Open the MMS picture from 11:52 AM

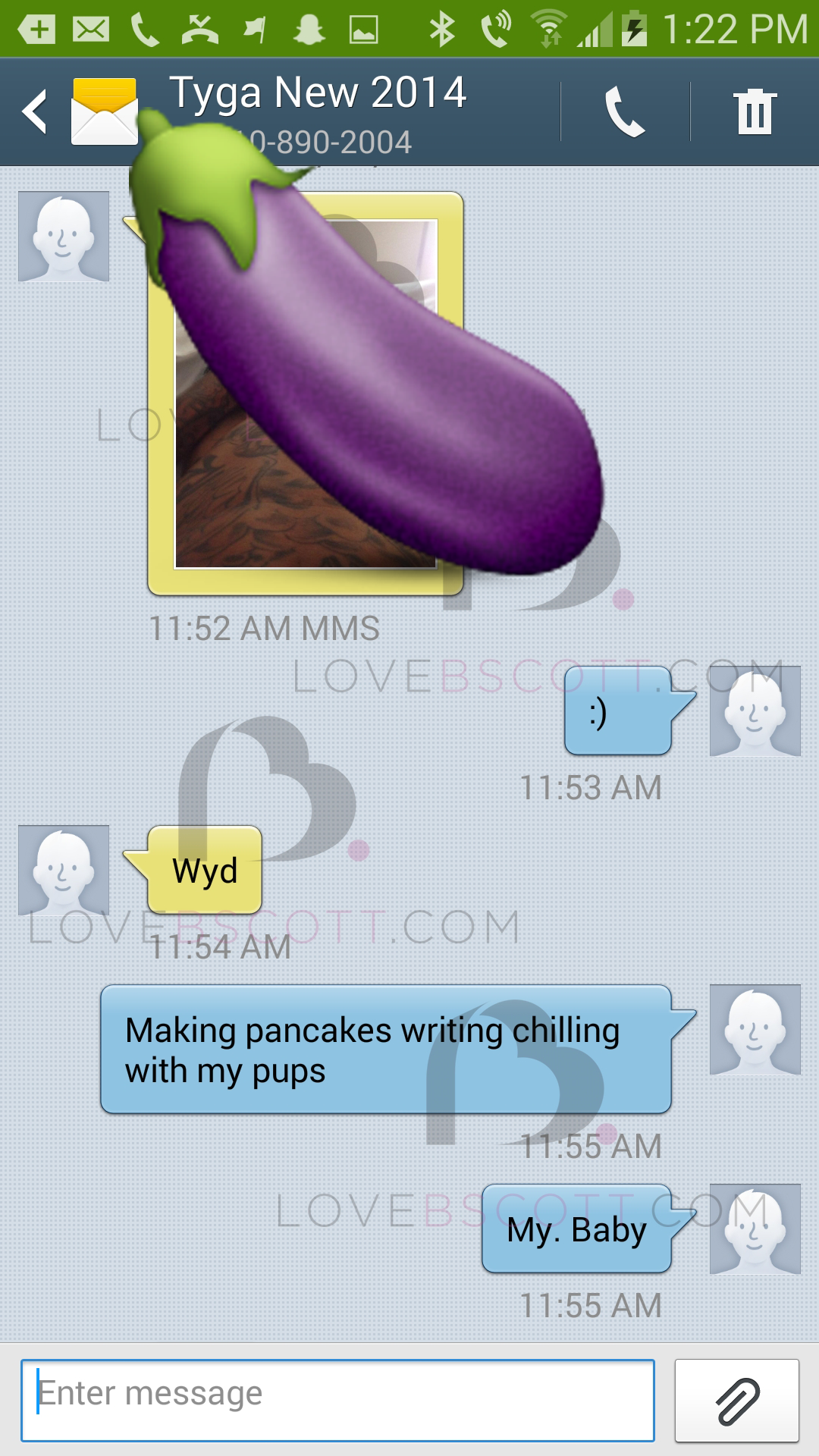[x=306, y=393]
